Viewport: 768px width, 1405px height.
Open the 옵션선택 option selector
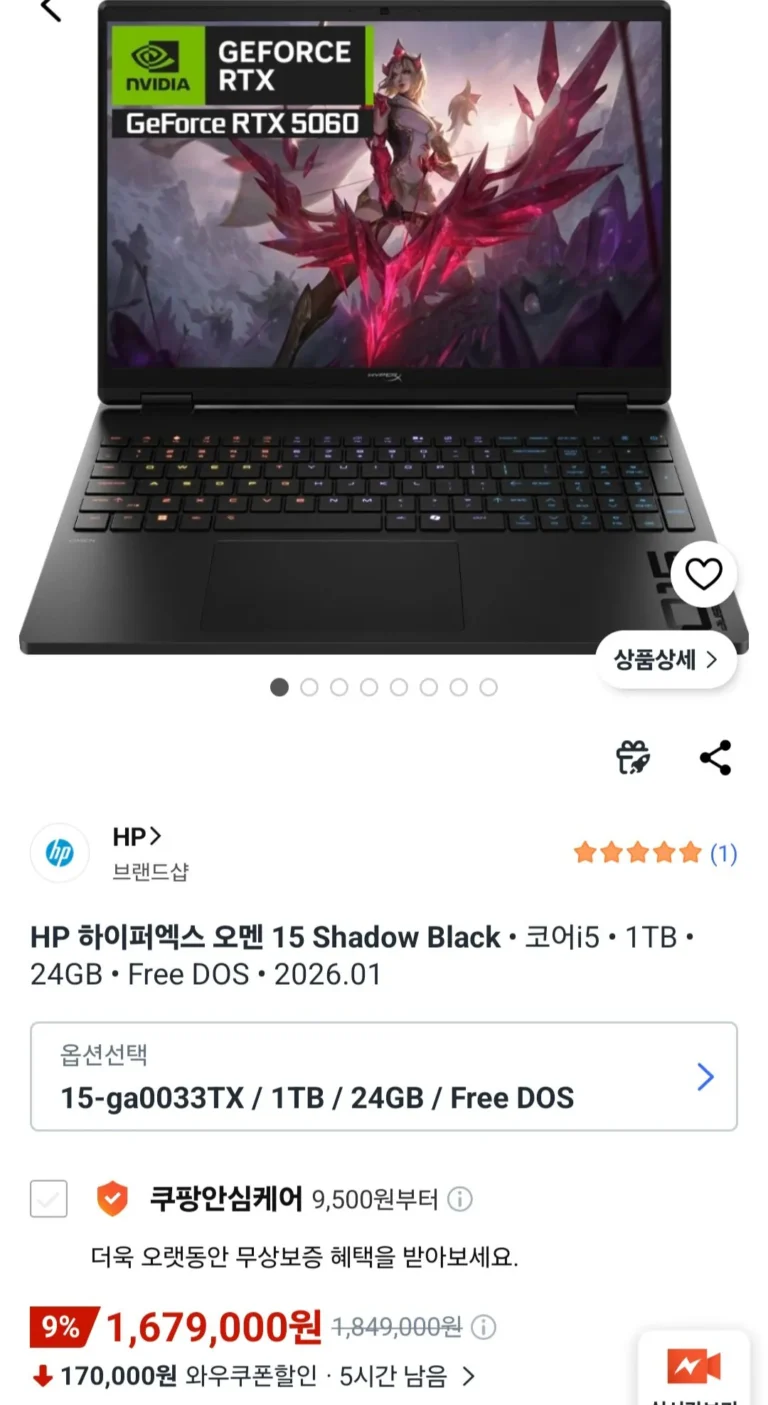click(384, 1076)
